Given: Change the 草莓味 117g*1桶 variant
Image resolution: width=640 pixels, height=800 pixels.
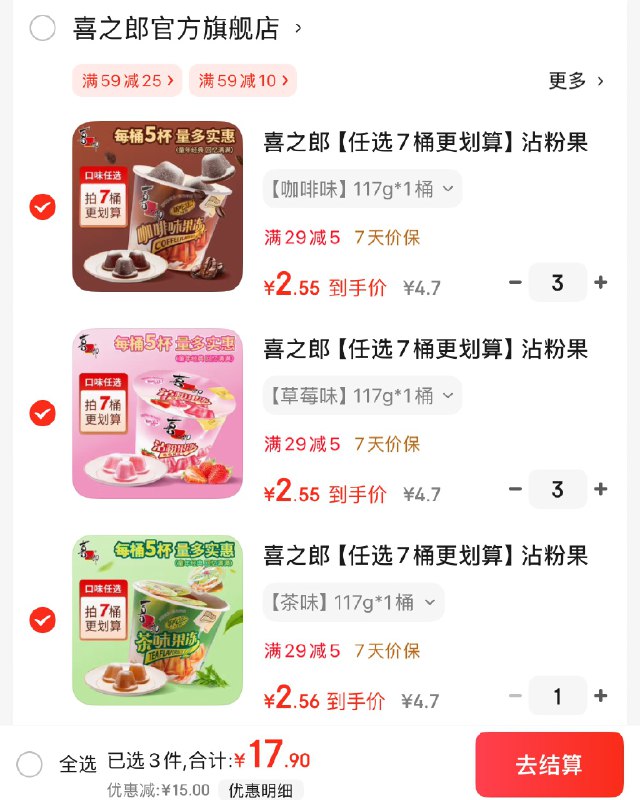Looking at the screenshot, I should (362, 396).
